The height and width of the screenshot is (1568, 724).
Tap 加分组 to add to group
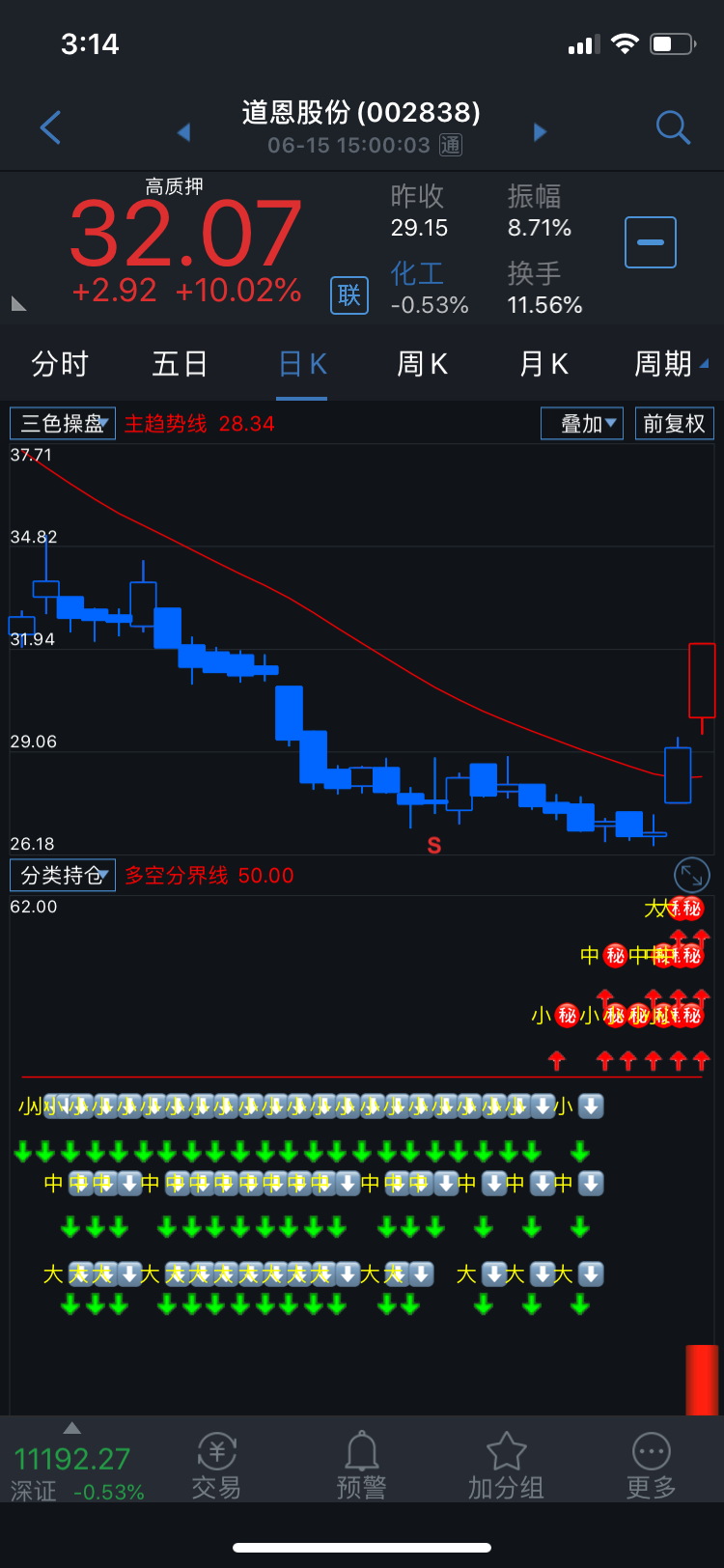click(506, 1466)
